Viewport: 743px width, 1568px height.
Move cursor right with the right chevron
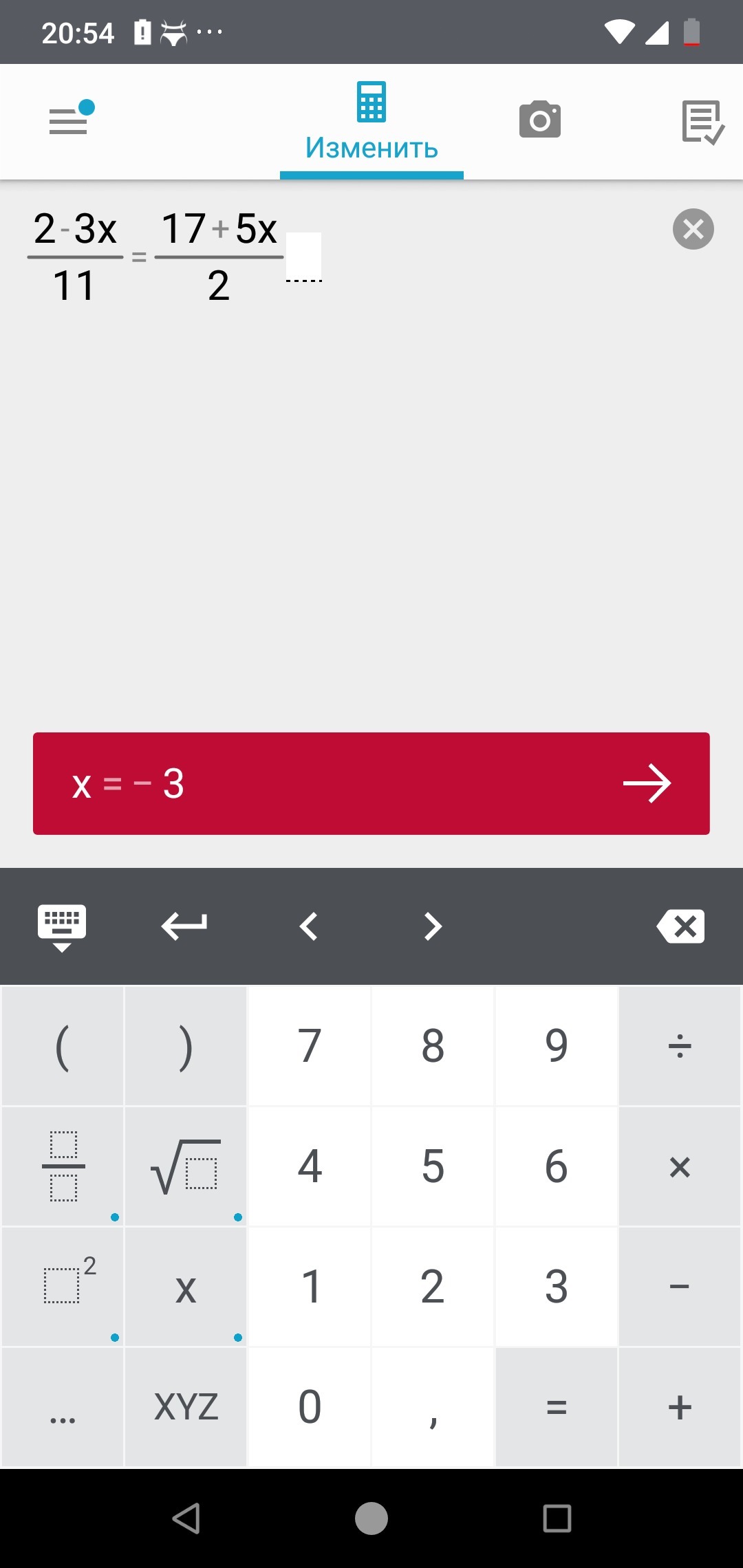coord(432,926)
